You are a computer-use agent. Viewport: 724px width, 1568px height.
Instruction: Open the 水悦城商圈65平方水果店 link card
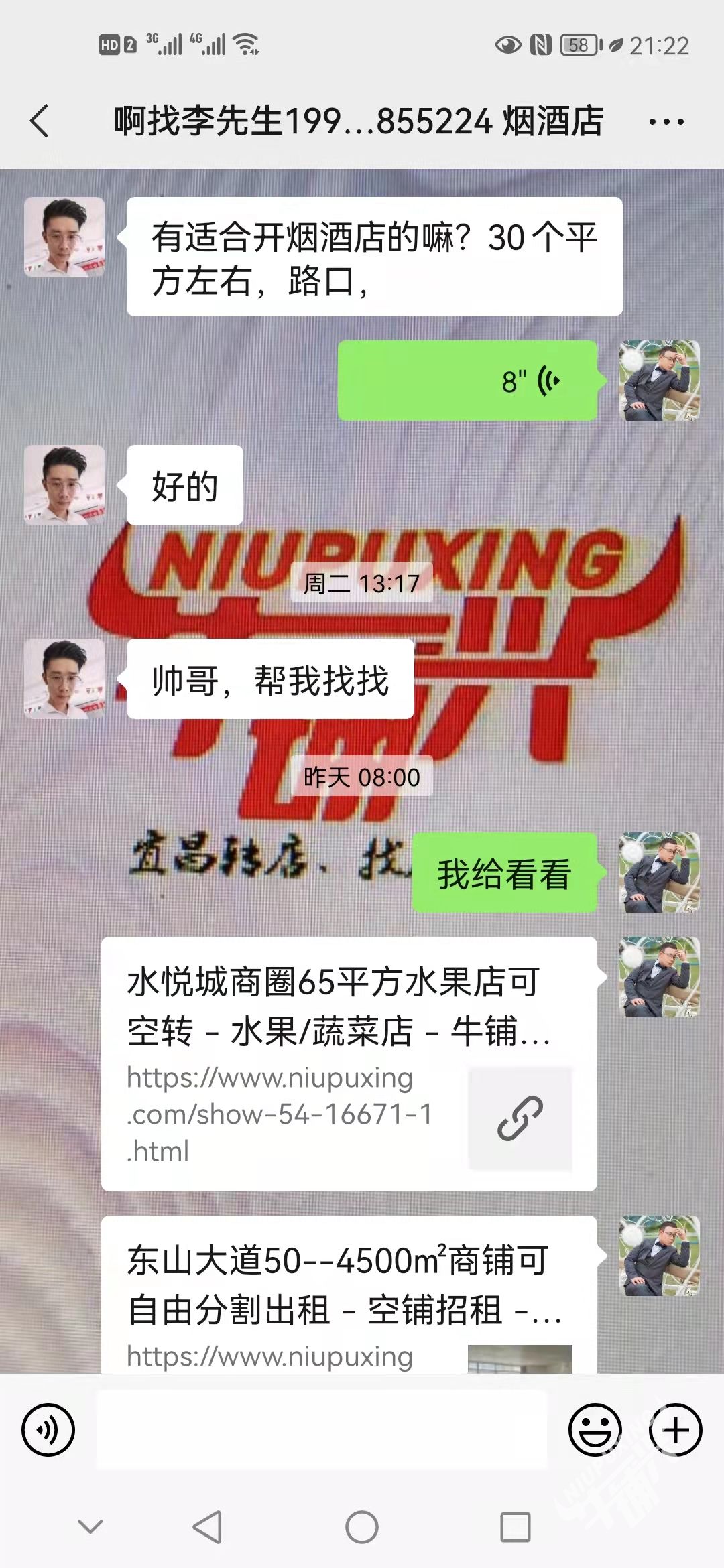point(349,1063)
